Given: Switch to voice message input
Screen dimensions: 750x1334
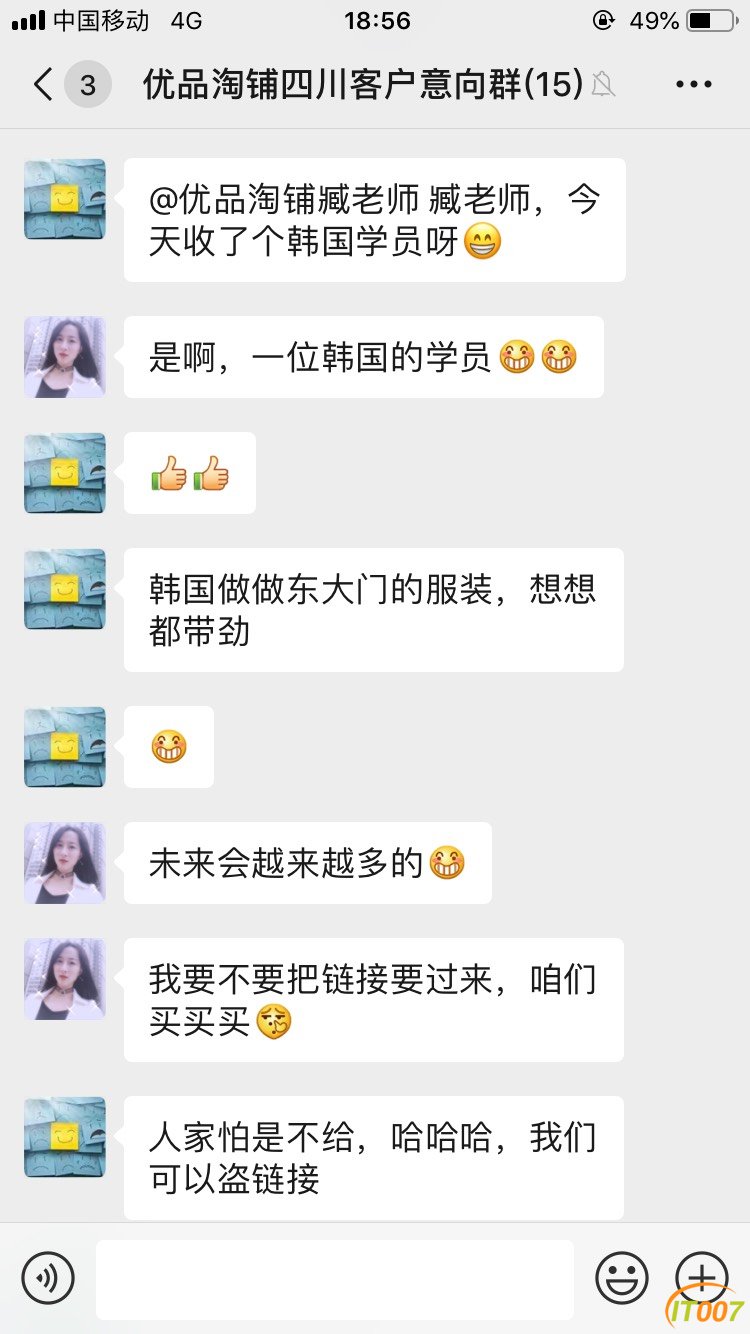Looking at the screenshot, I should (48, 1277).
